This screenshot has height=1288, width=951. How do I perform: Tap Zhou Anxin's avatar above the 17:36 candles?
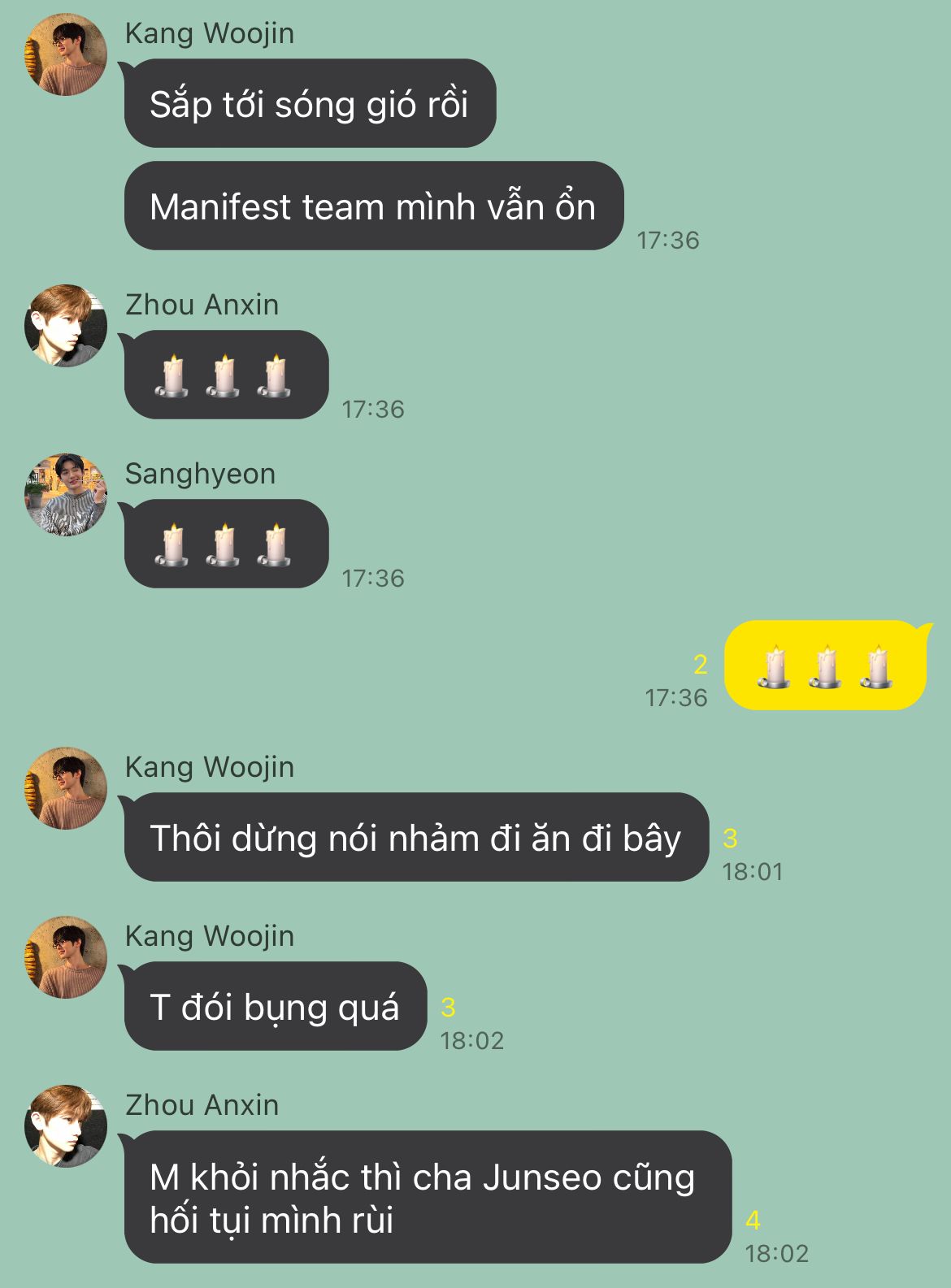pyautogui.click(x=66, y=326)
